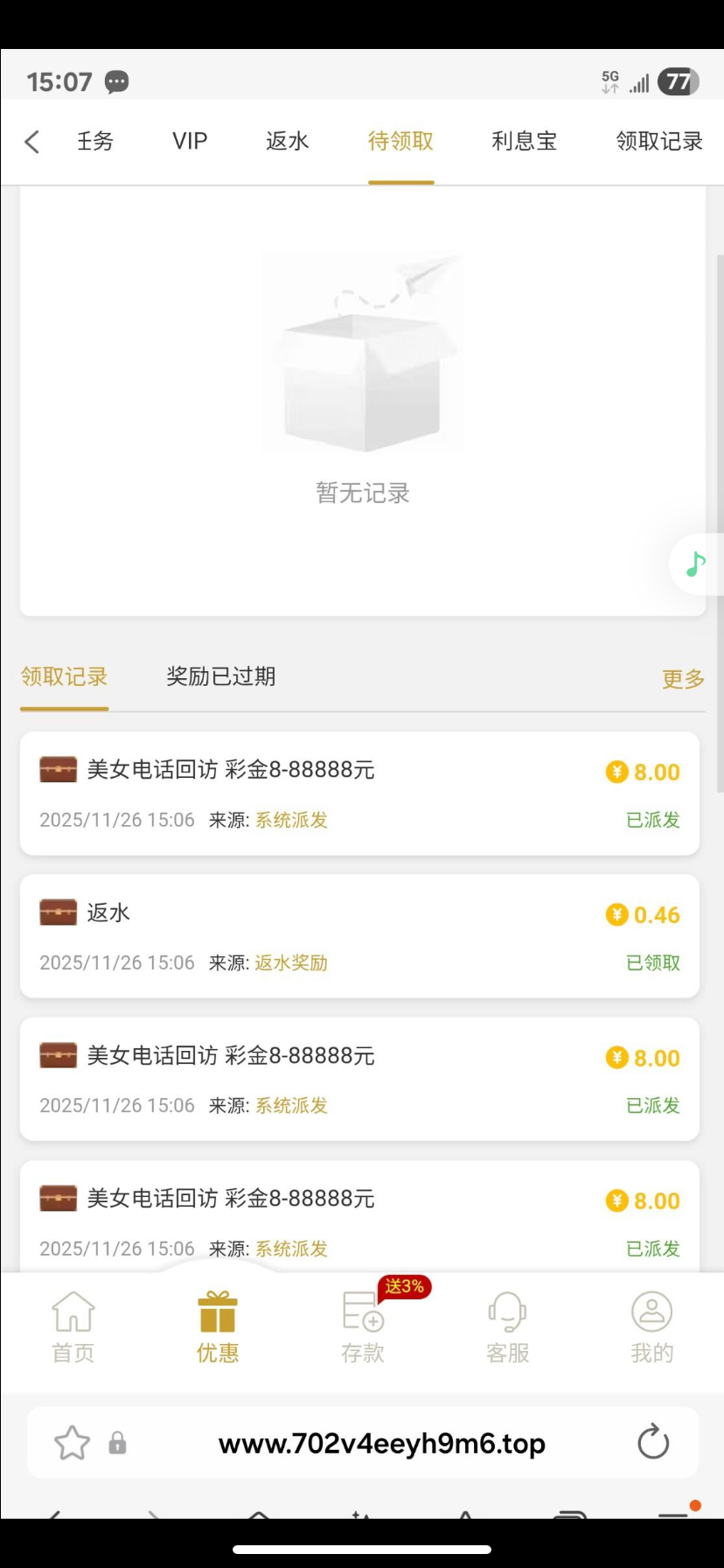This screenshot has height=1568, width=724.
Task: Switch to the 任务 tab
Action: pos(95,142)
